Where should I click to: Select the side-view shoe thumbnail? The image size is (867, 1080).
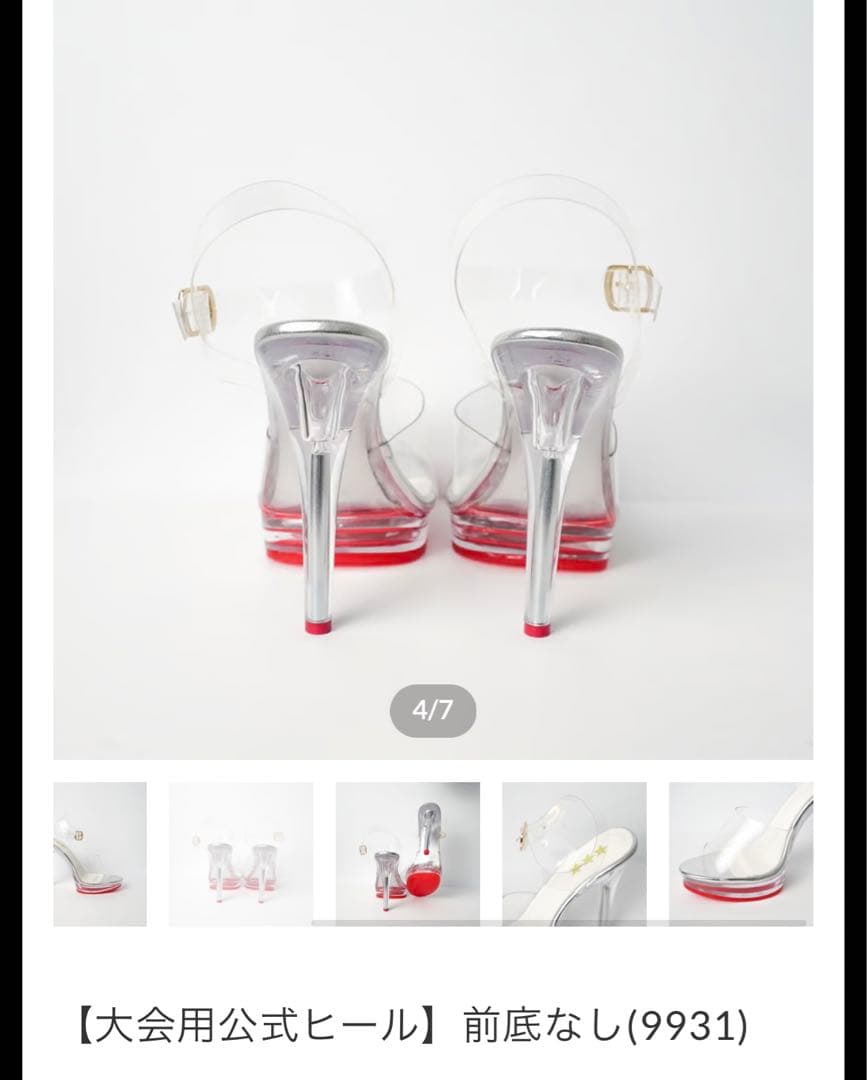pyautogui.click(x=99, y=853)
